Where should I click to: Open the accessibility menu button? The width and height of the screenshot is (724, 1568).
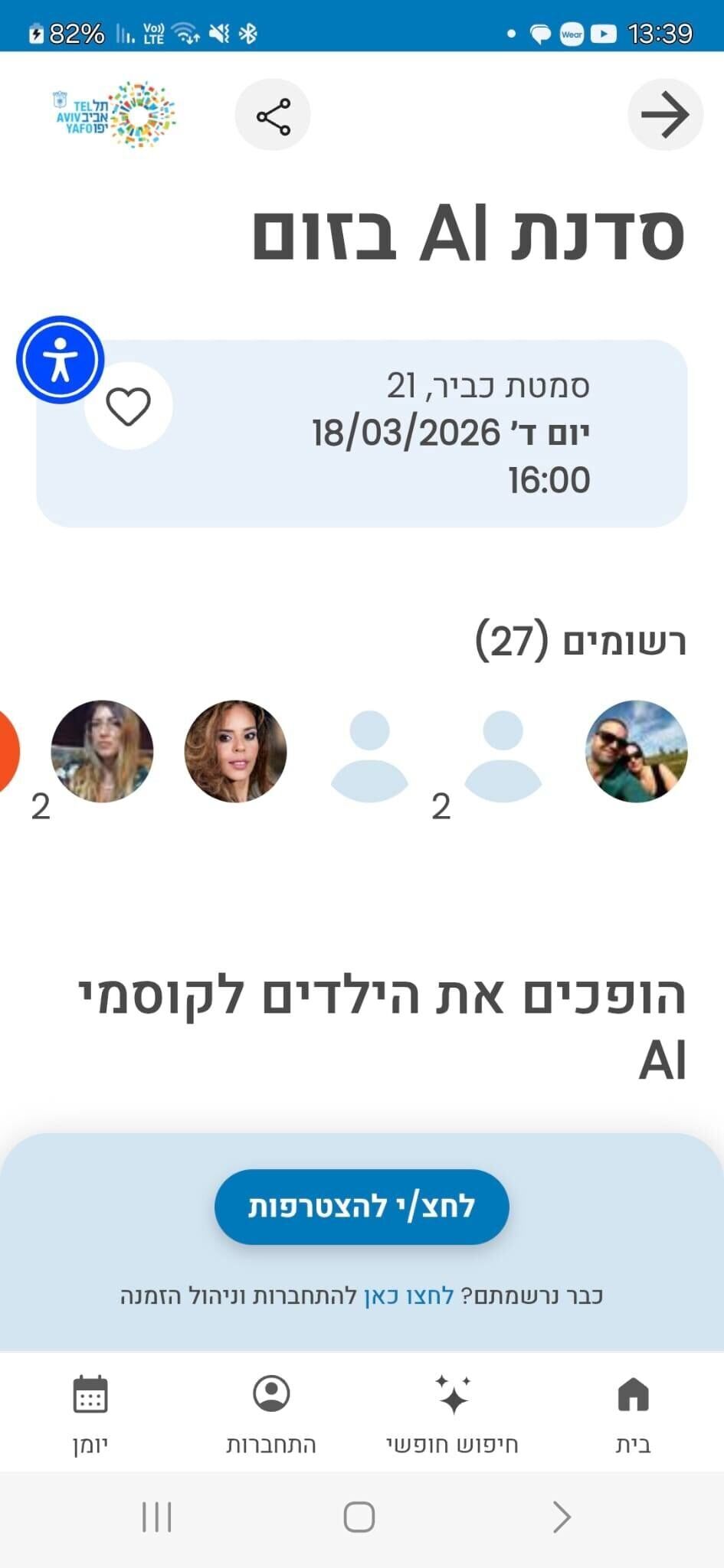pos(60,359)
